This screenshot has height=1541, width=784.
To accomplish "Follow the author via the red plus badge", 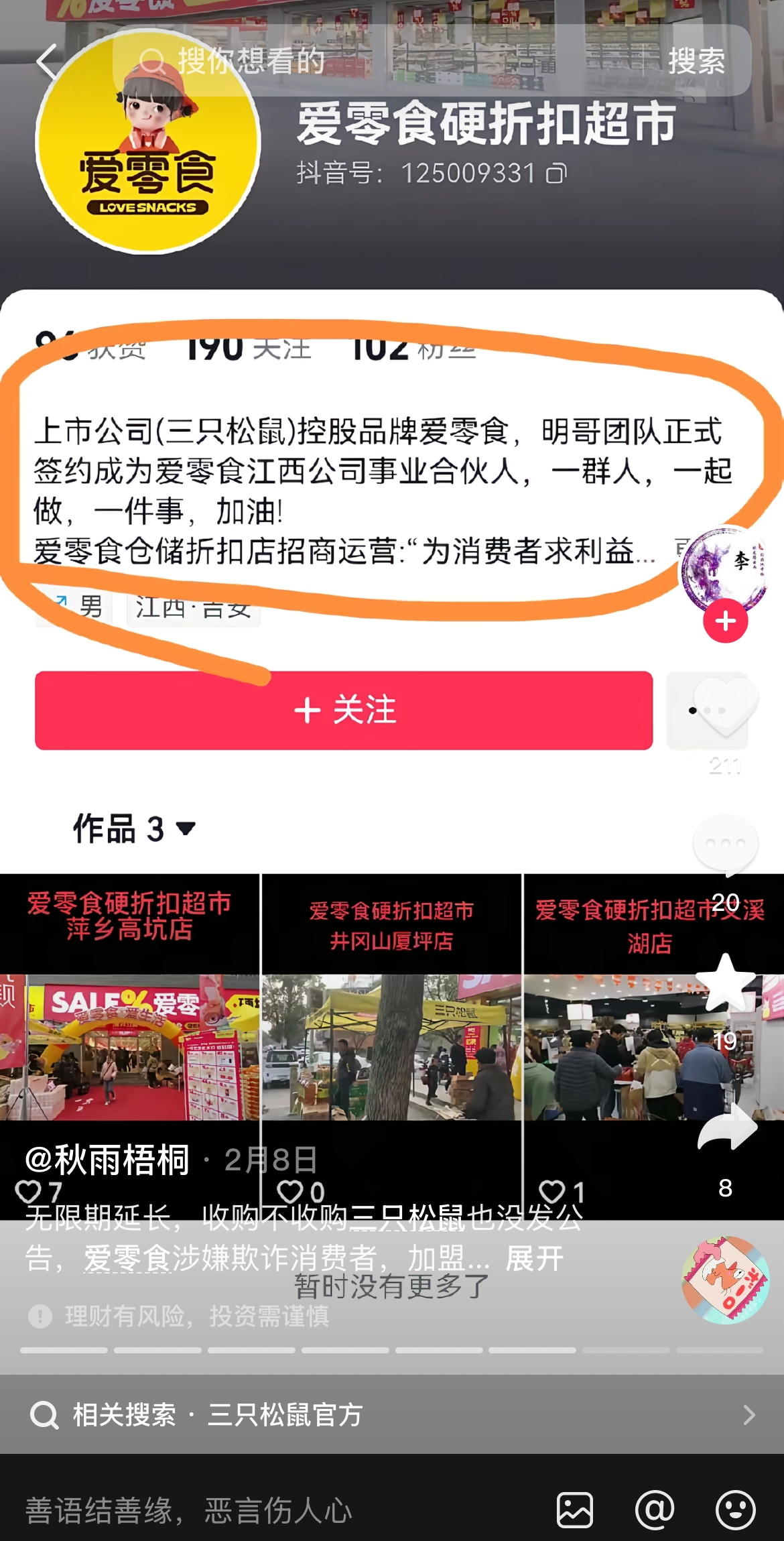I will click(725, 621).
